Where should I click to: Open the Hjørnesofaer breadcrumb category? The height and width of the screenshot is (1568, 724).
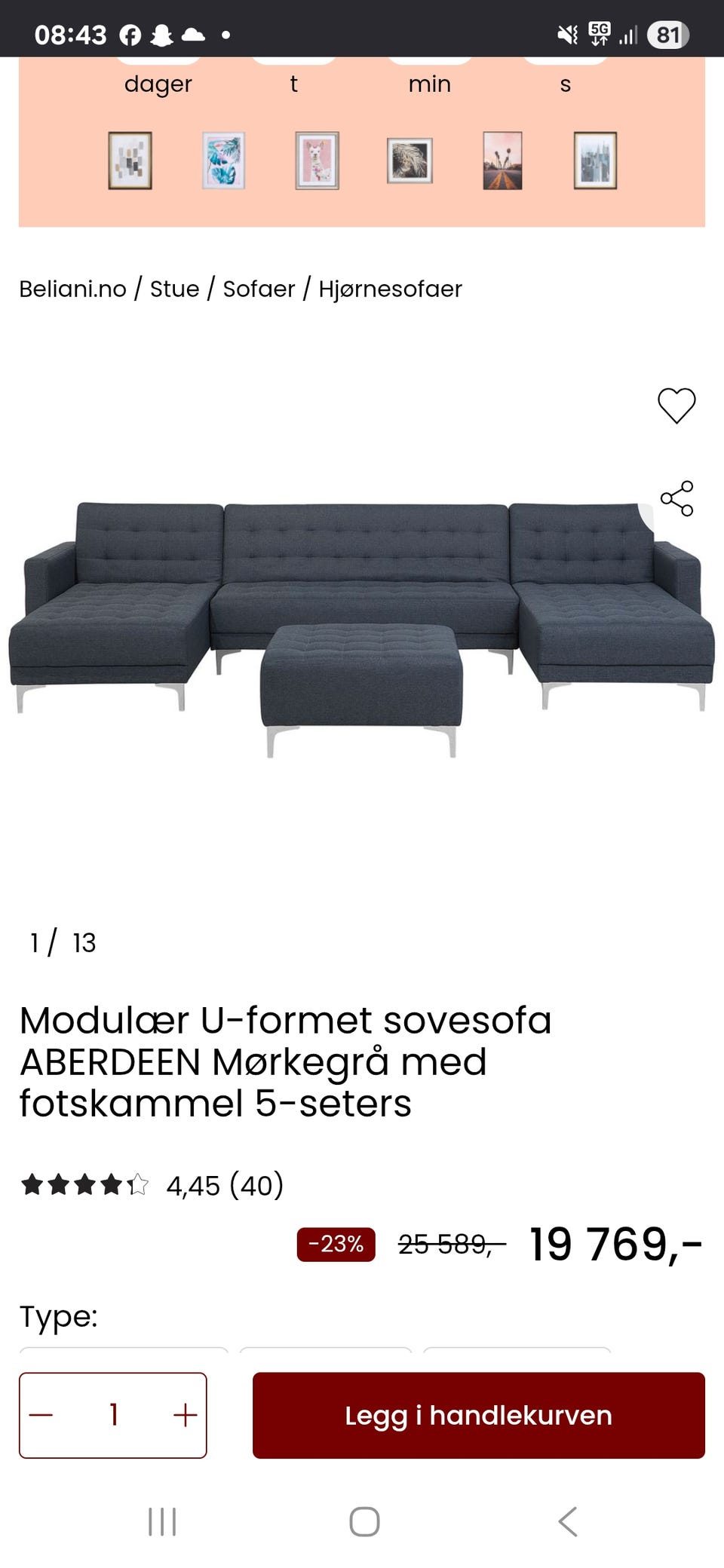pyautogui.click(x=390, y=289)
